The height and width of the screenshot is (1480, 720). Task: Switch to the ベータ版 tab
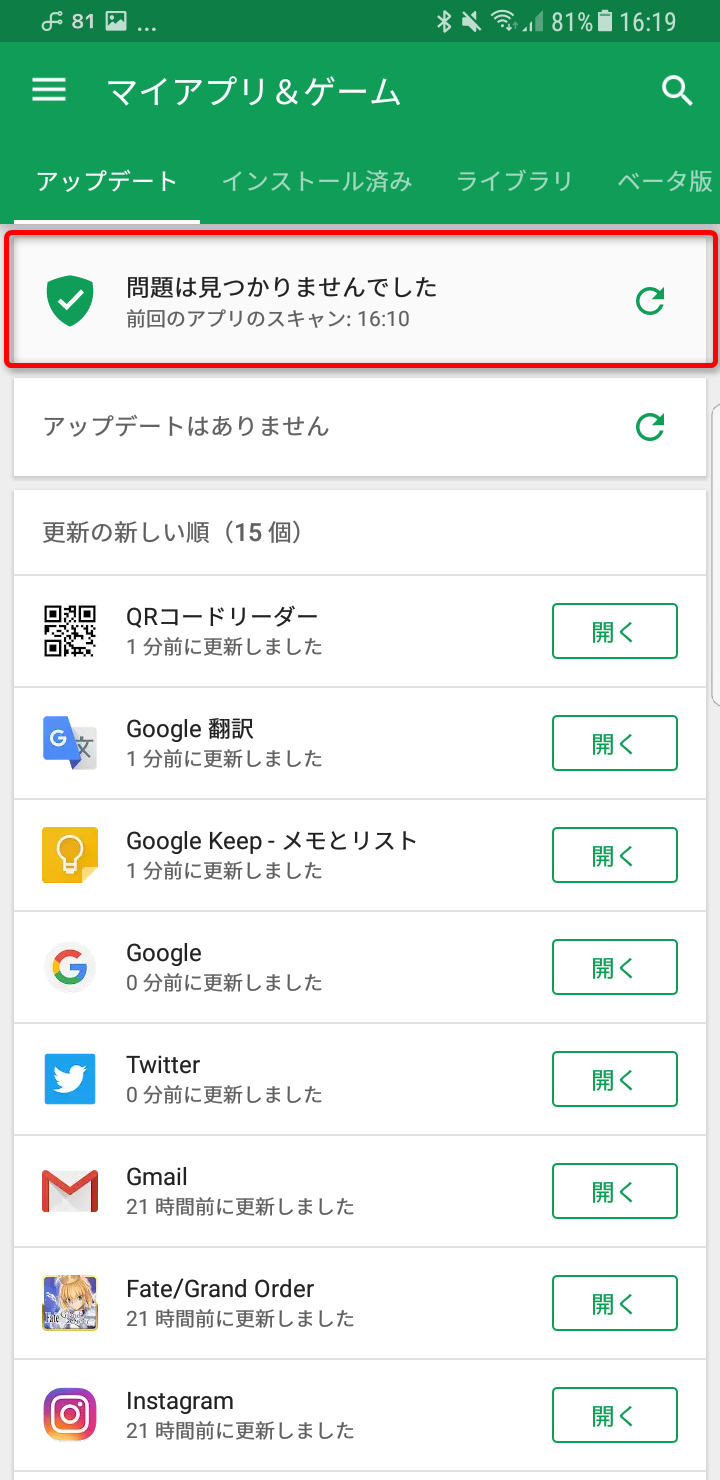click(x=666, y=181)
